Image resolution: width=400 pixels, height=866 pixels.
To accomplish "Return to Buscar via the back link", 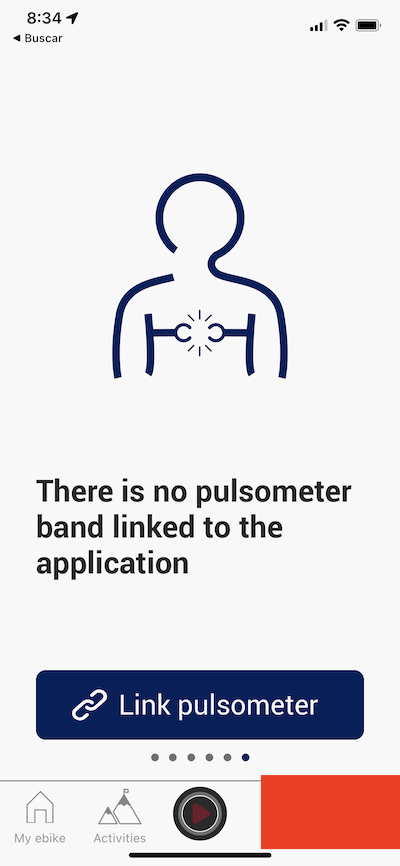I will [38, 38].
